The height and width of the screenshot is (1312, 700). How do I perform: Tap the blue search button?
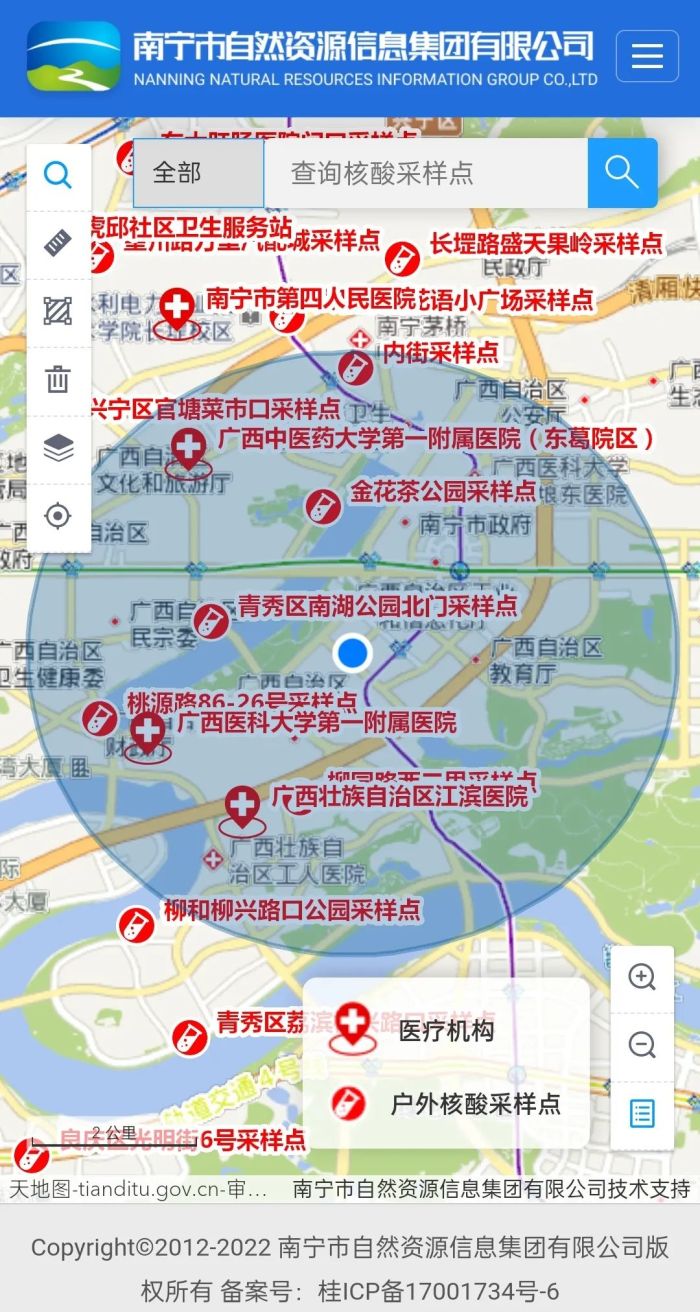coord(622,173)
